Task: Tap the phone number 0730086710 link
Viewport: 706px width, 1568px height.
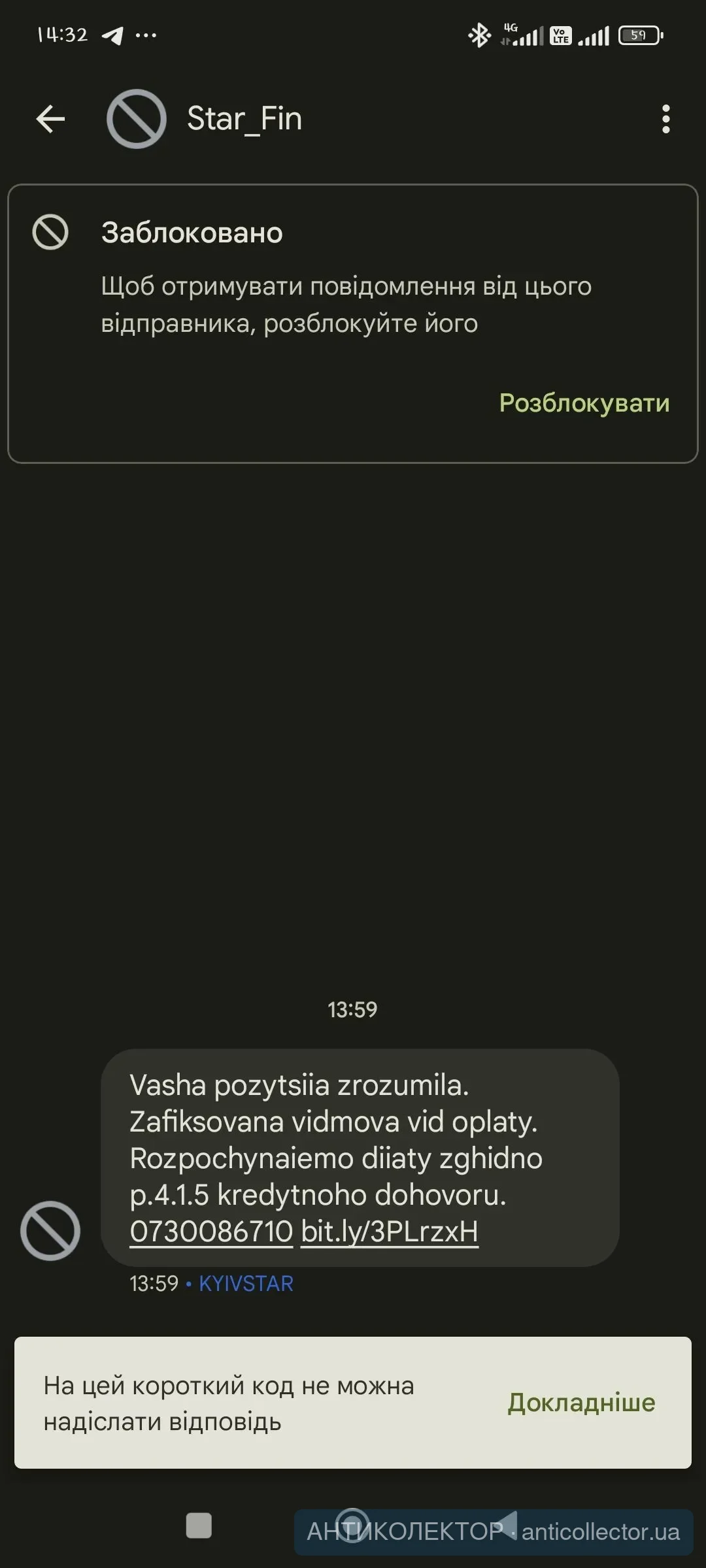Action: coord(211,1232)
